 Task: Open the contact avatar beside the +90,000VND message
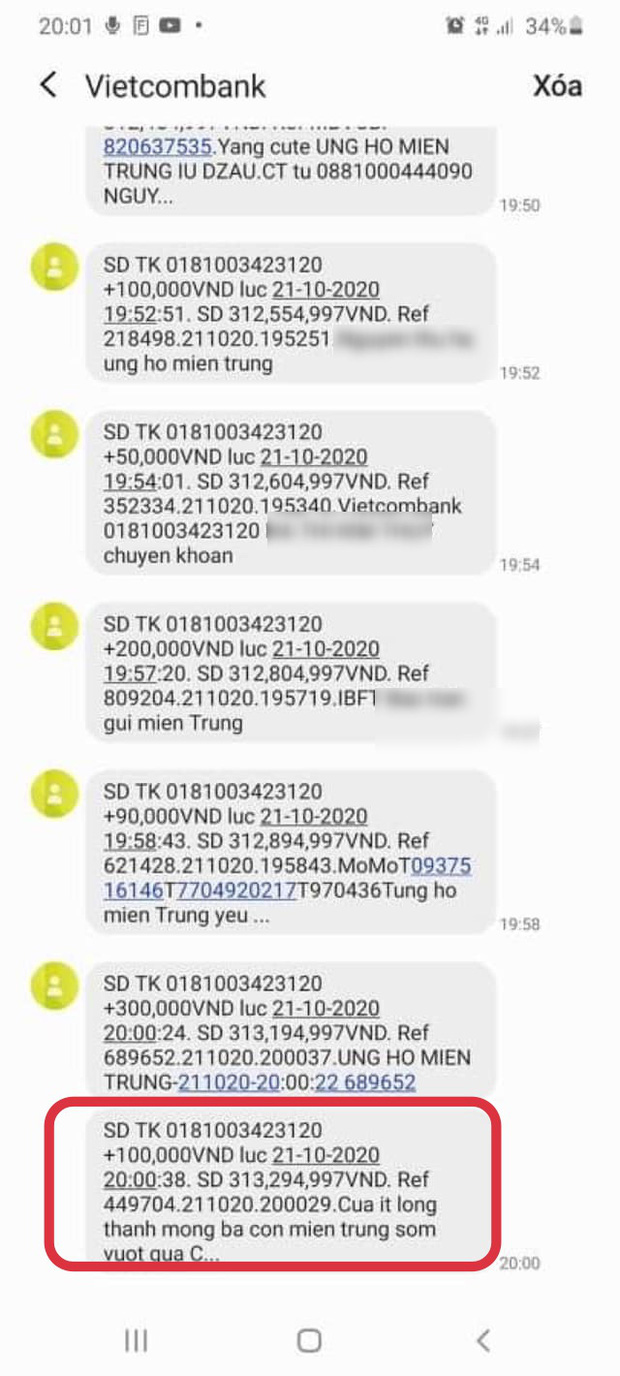(x=55, y=793)
